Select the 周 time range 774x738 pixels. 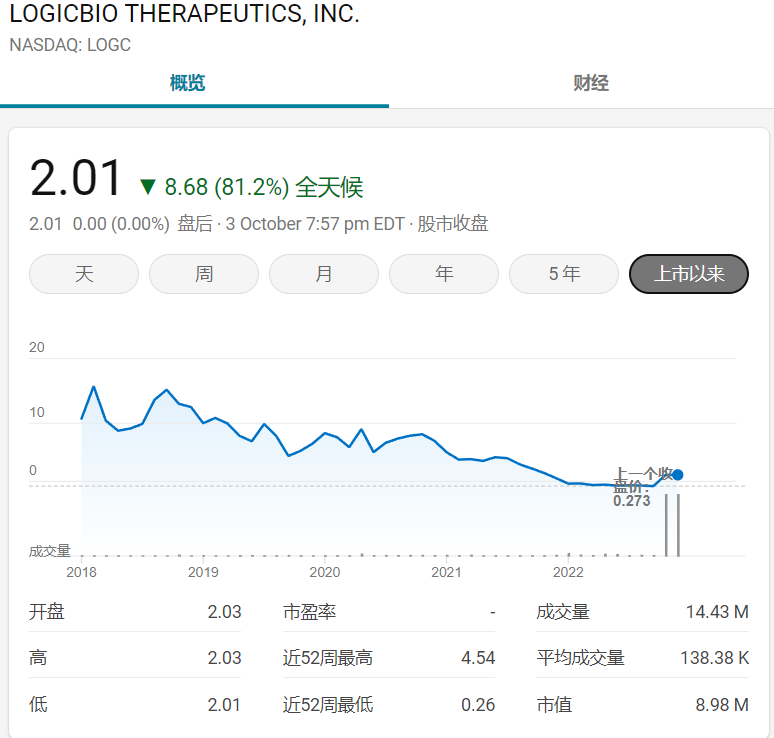(204, 274)
